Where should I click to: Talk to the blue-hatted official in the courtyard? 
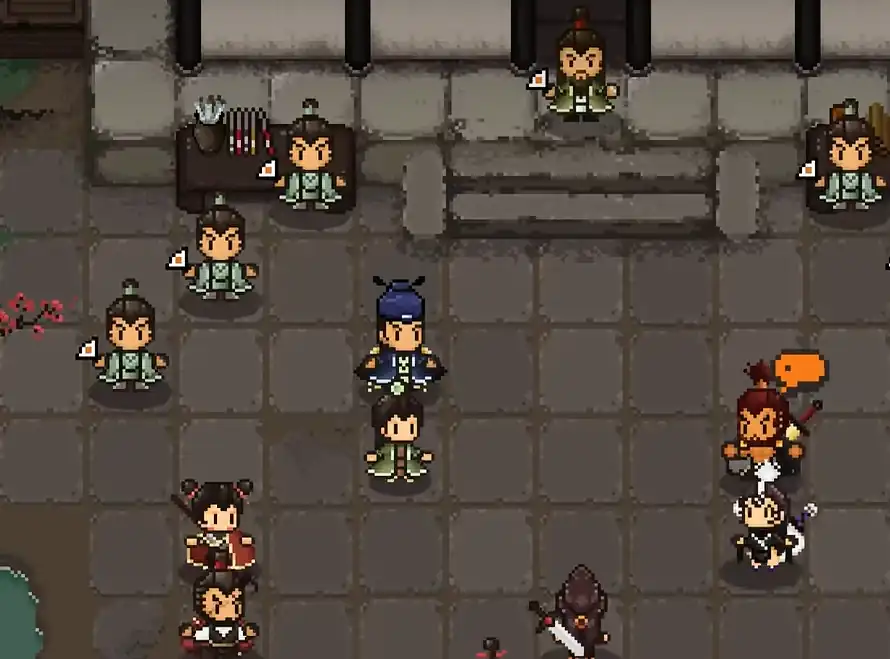coord(400,335)
